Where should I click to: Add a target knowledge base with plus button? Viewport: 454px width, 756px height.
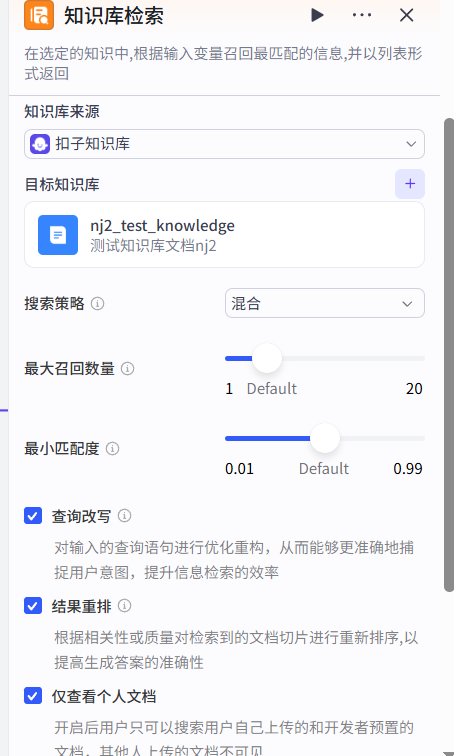pos(410,184)
